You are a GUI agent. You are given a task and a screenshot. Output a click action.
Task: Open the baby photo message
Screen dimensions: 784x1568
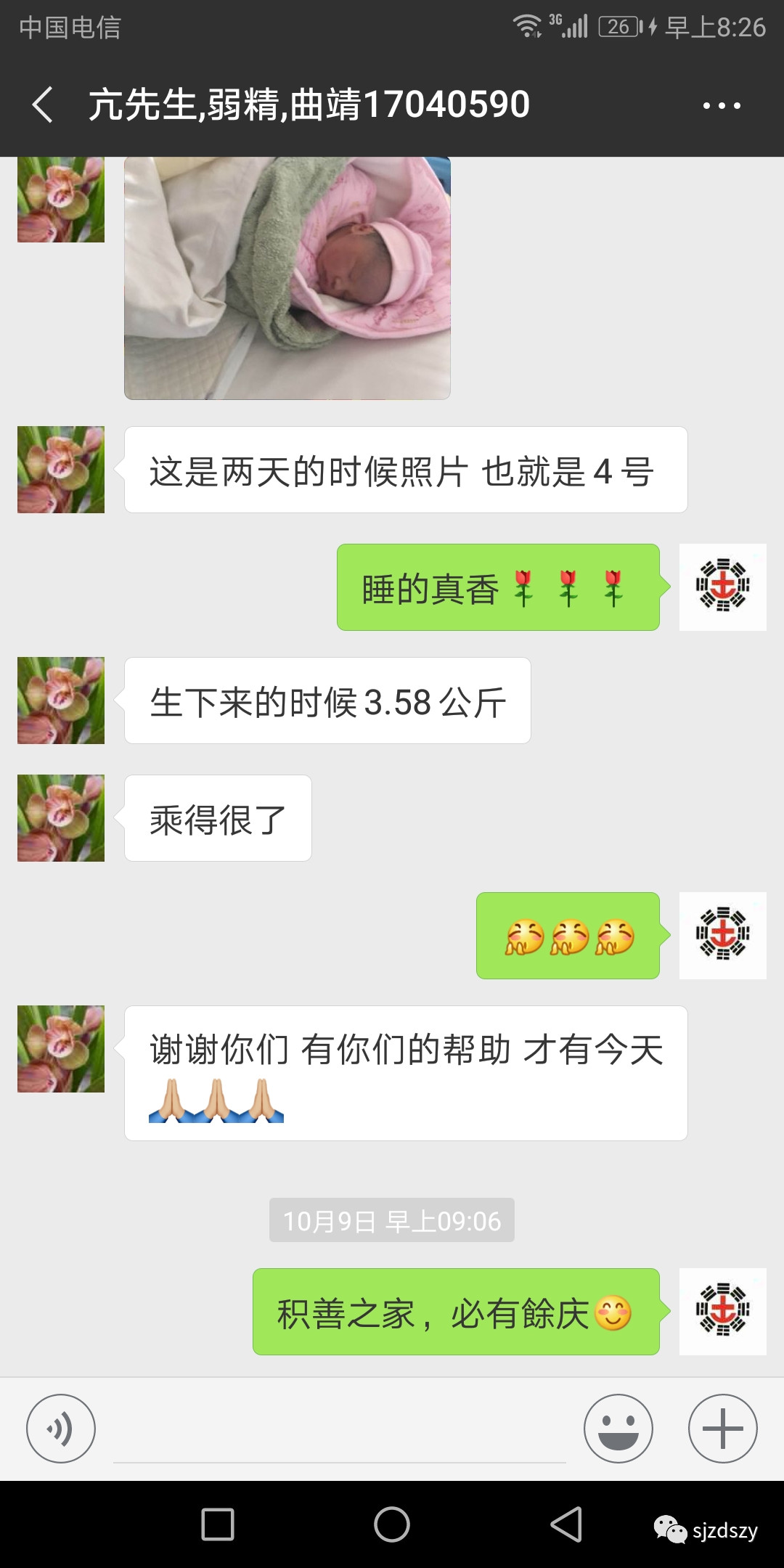287,278
